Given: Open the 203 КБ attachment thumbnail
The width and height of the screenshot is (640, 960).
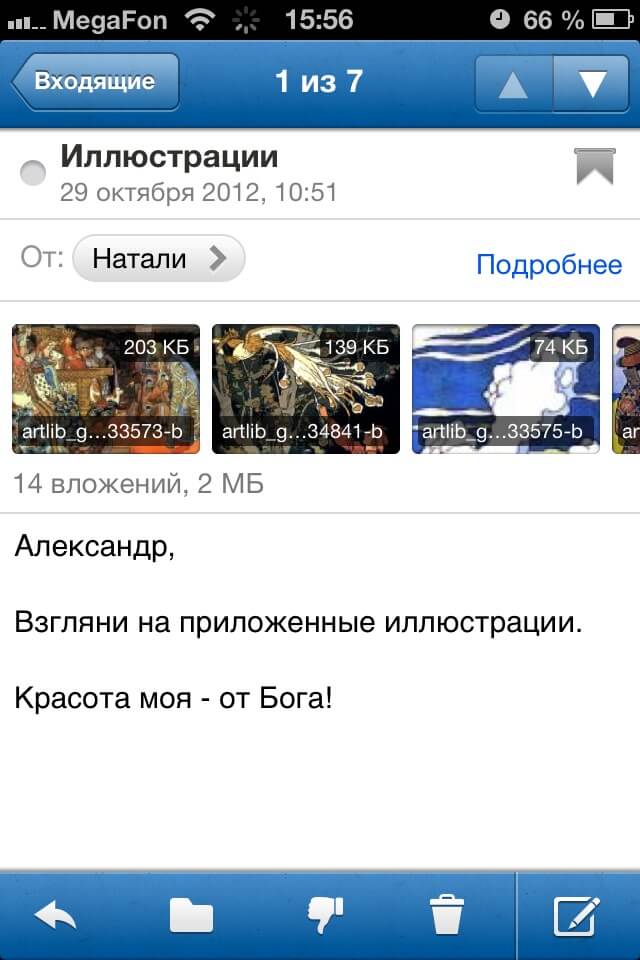Looking at the screenshot, I should (x=106, y=389).
